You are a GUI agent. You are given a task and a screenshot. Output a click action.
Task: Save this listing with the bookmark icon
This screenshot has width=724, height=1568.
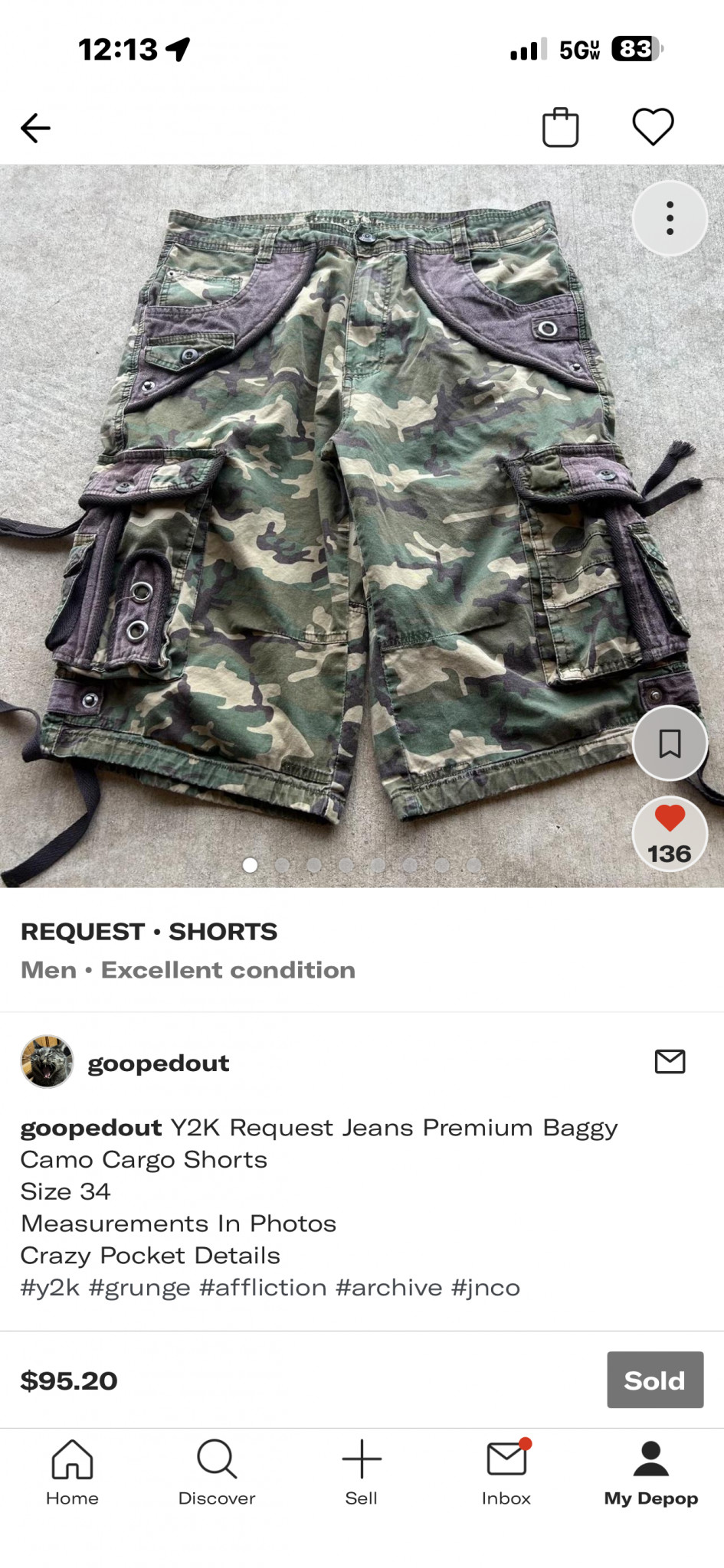click(670, 743)
